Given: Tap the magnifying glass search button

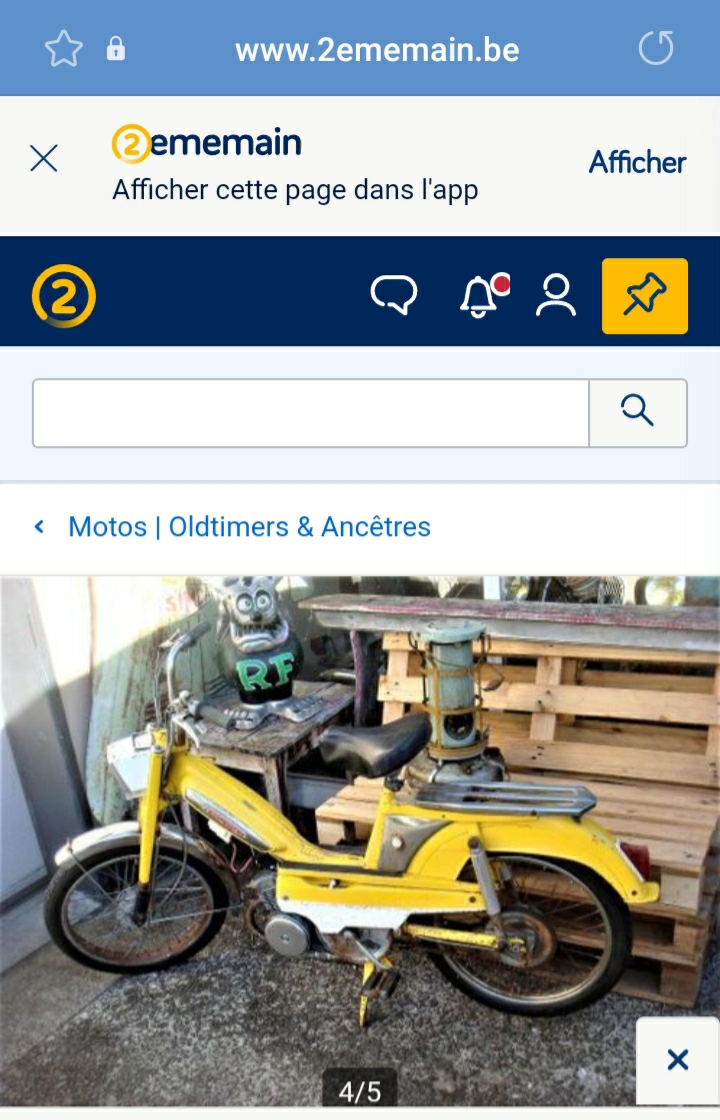Looking at the screenshot, I should click(638, 413).
